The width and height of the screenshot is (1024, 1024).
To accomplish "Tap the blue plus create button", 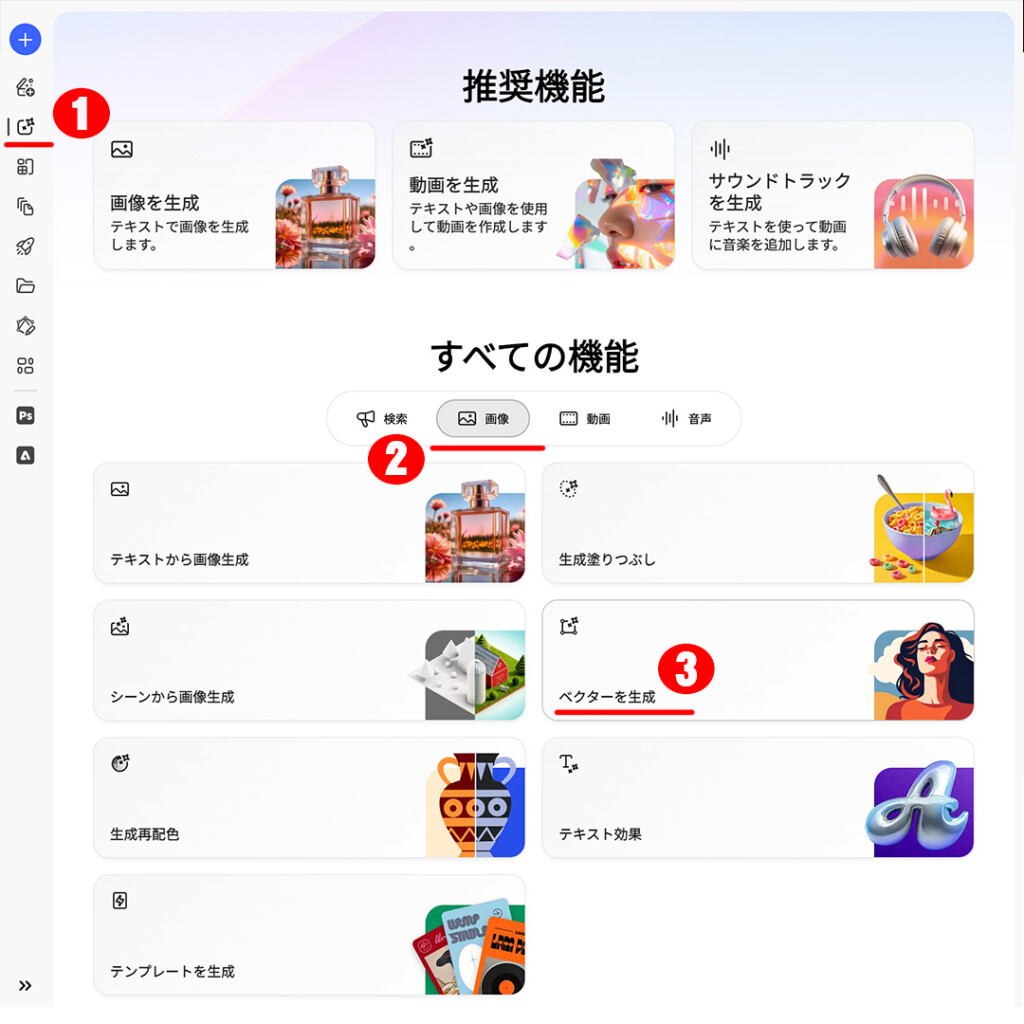I will [x=25, y=40].
